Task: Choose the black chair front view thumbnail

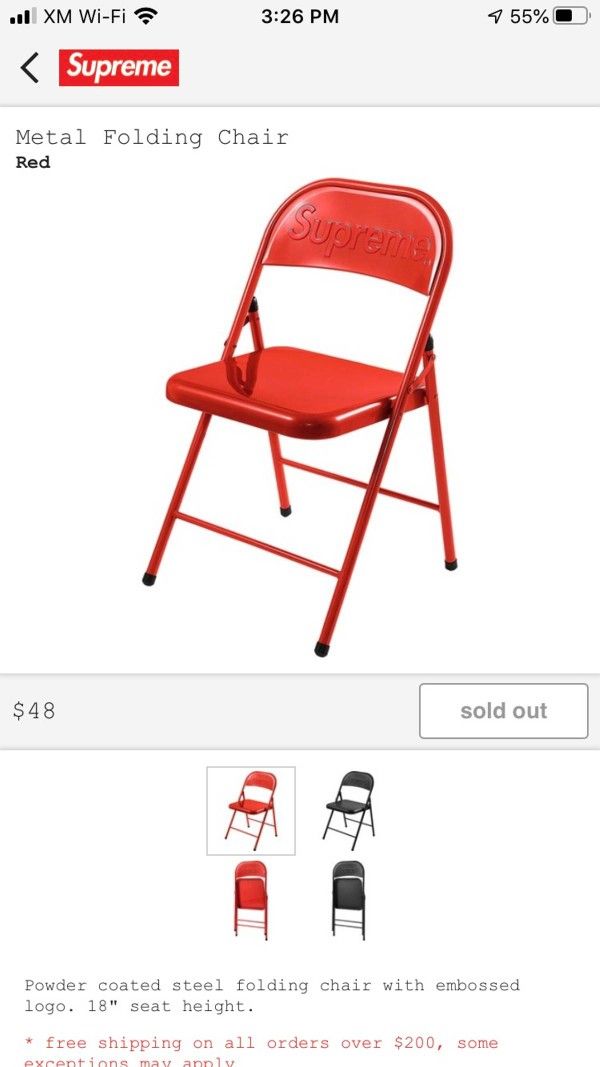Action: click(349, 898)
